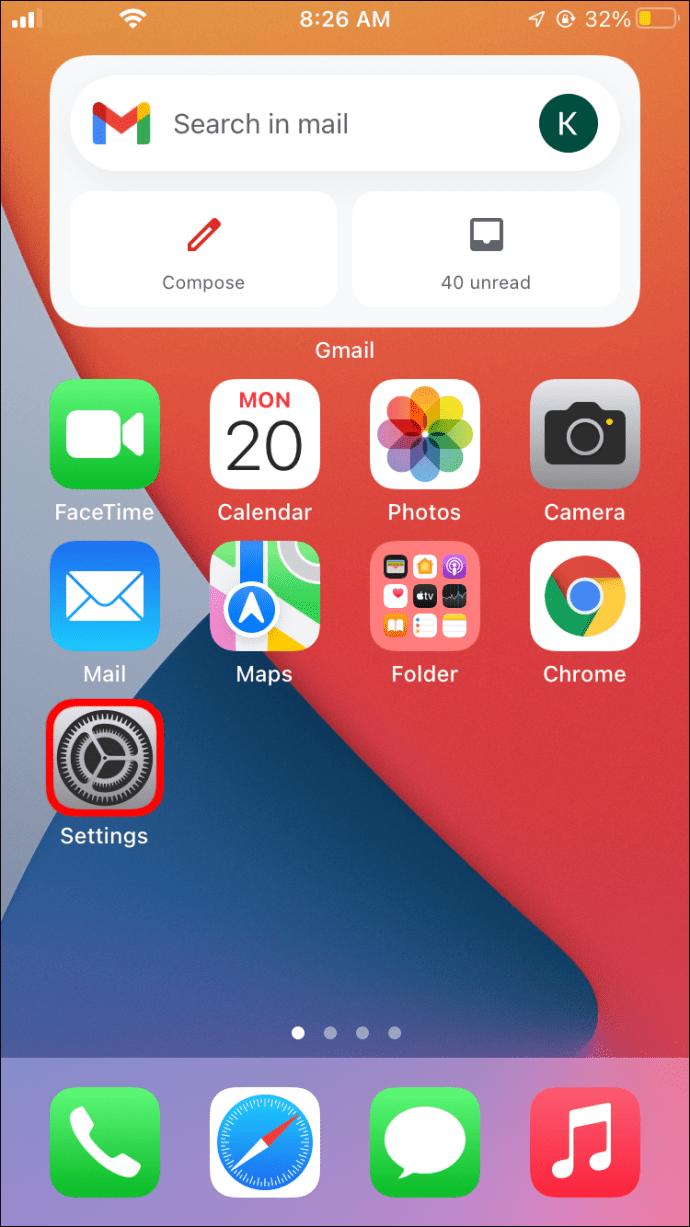Viewport: 690px width, 1227px height.
Task: Launch the Camera app
Action: (585, 434)
